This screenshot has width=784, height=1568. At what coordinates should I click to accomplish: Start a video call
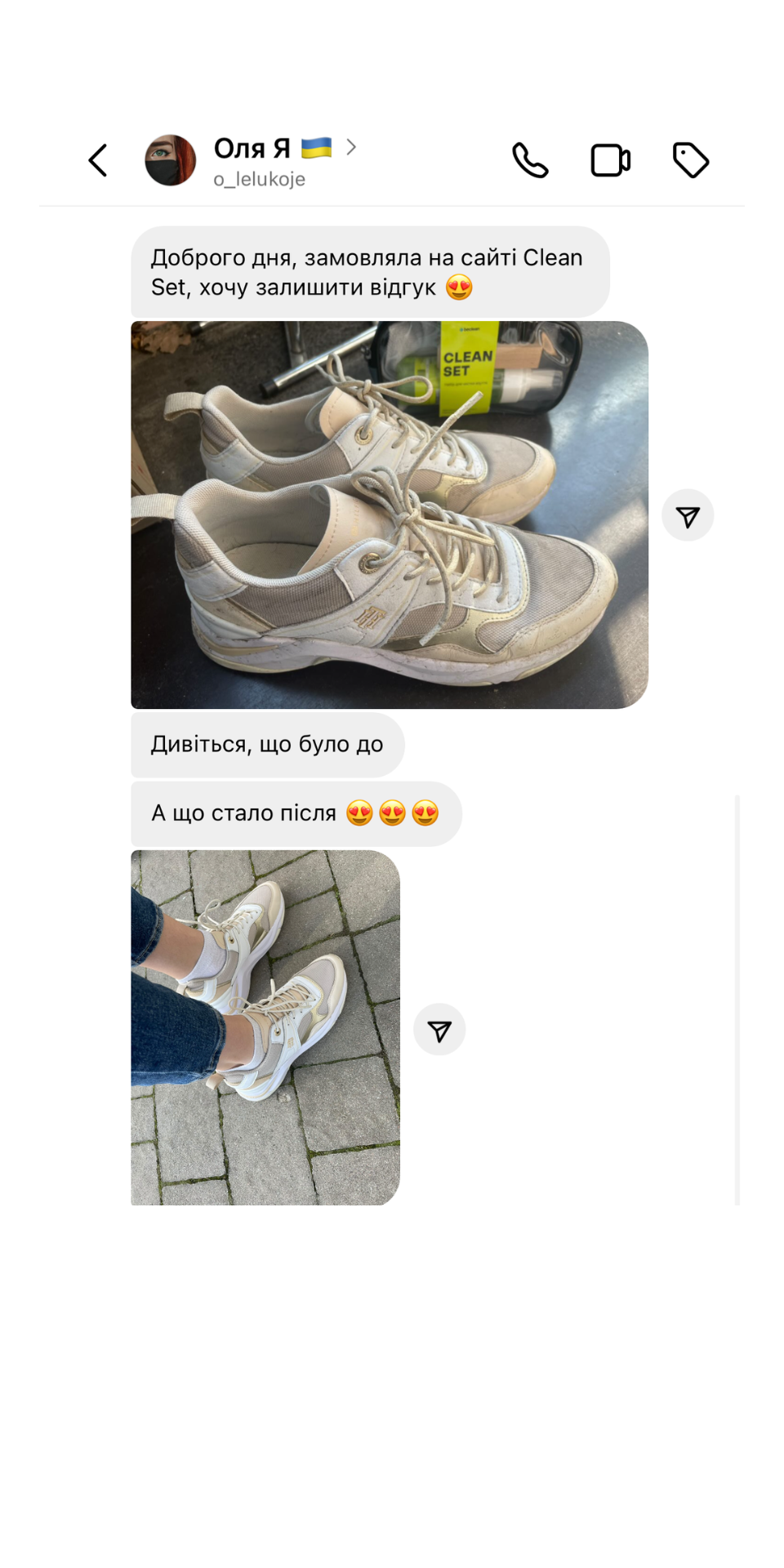click(x=610, y=160)
